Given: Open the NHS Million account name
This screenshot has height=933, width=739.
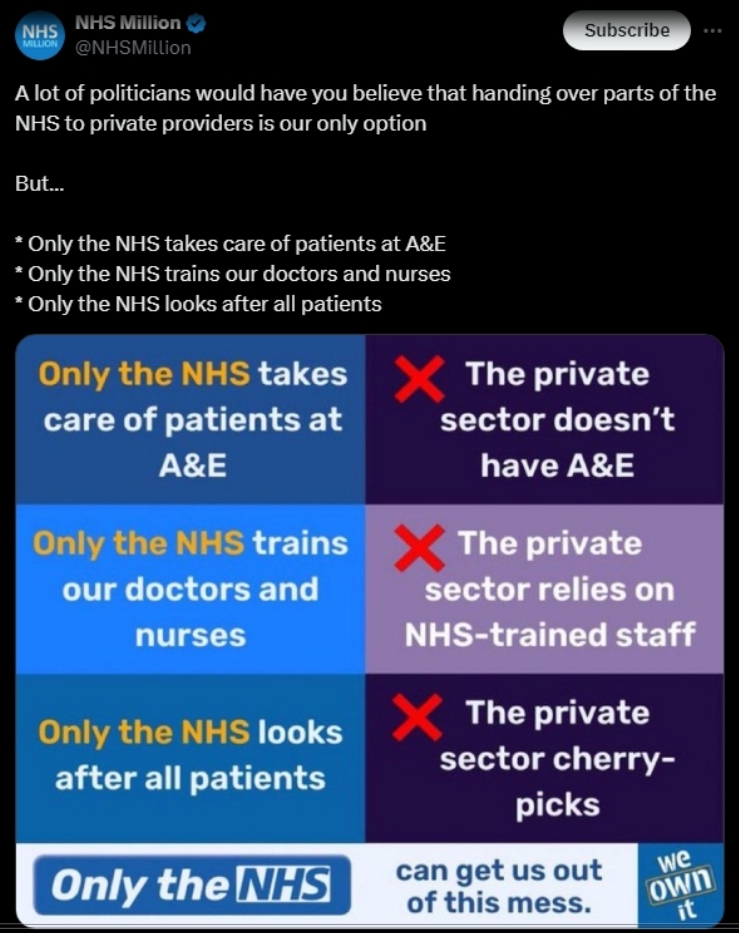Looking at the screenshot, I should point(128,23).
